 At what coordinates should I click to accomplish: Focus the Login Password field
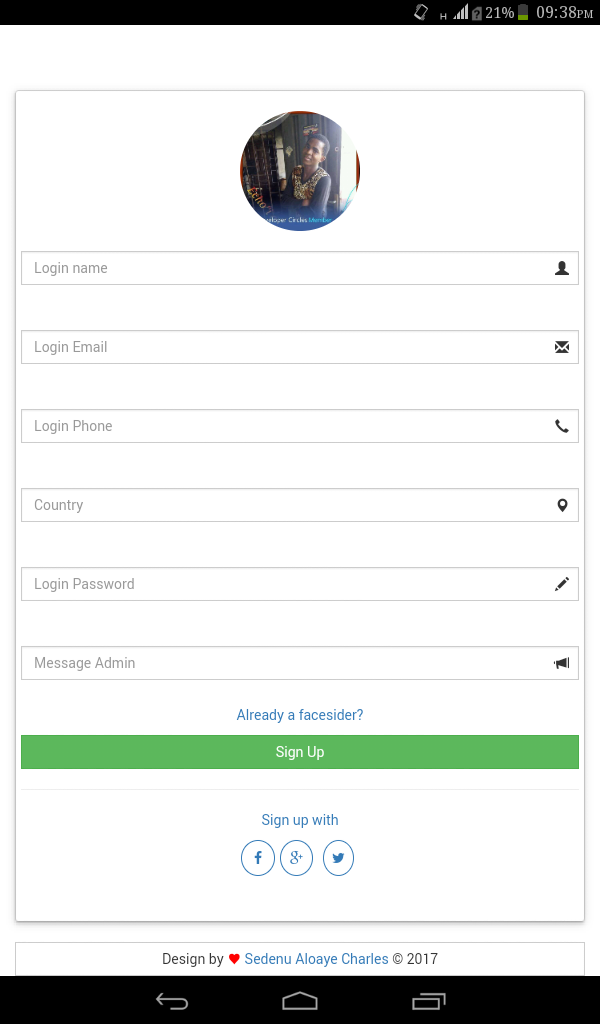300,584
